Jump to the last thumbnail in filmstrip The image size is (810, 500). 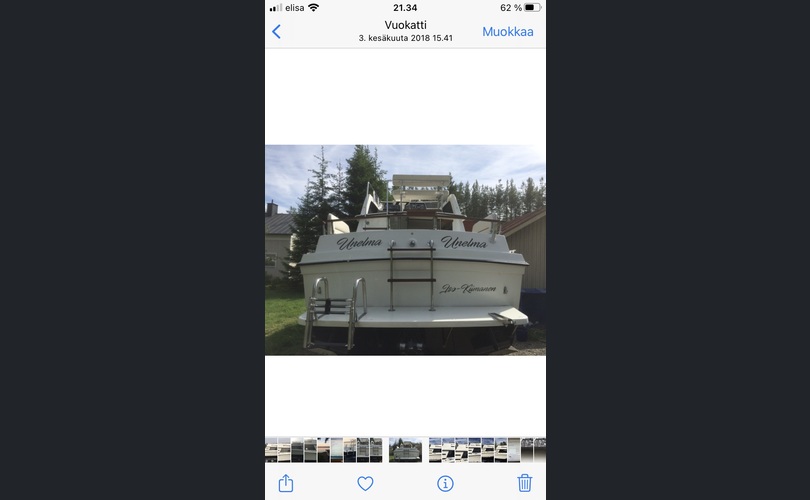point(539,450)
